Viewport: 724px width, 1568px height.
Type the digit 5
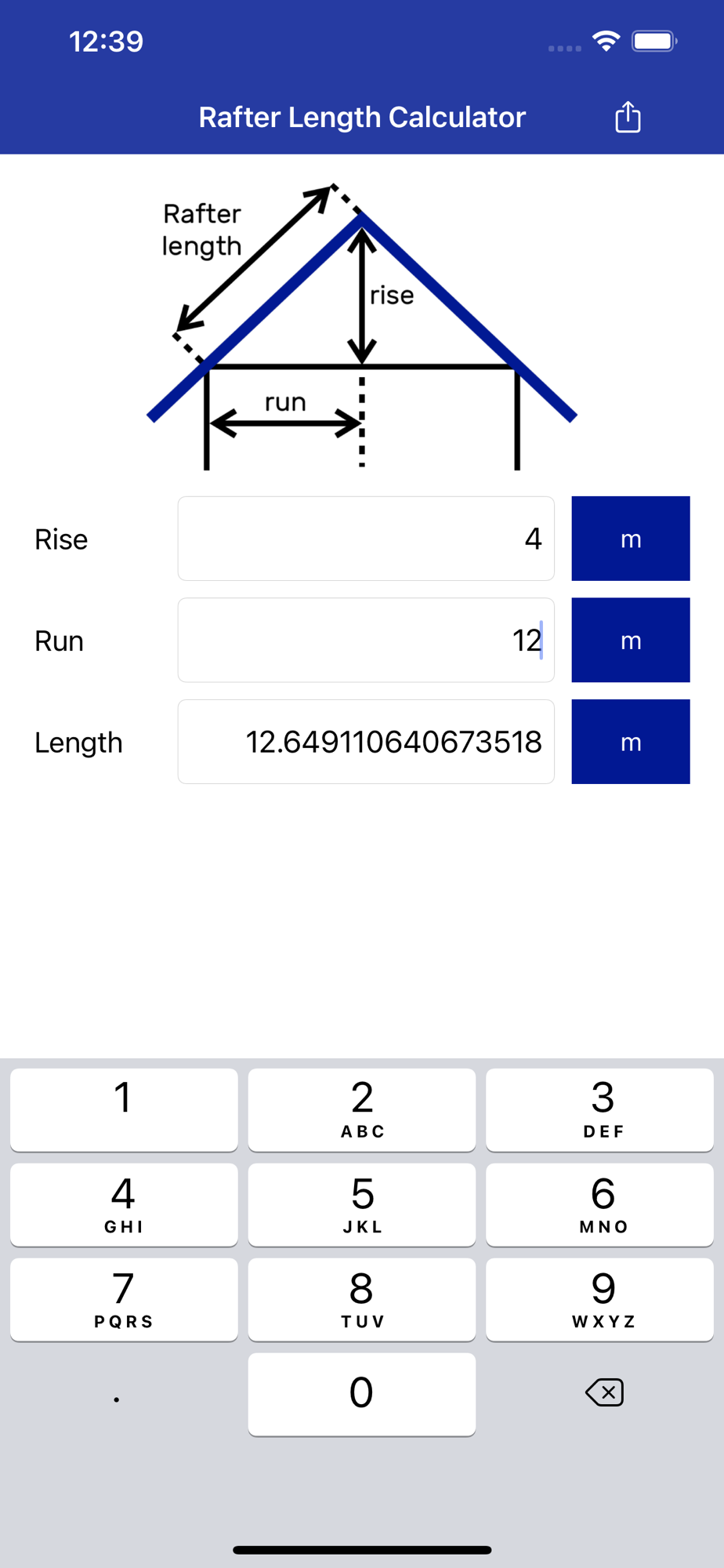(362, 1204)
